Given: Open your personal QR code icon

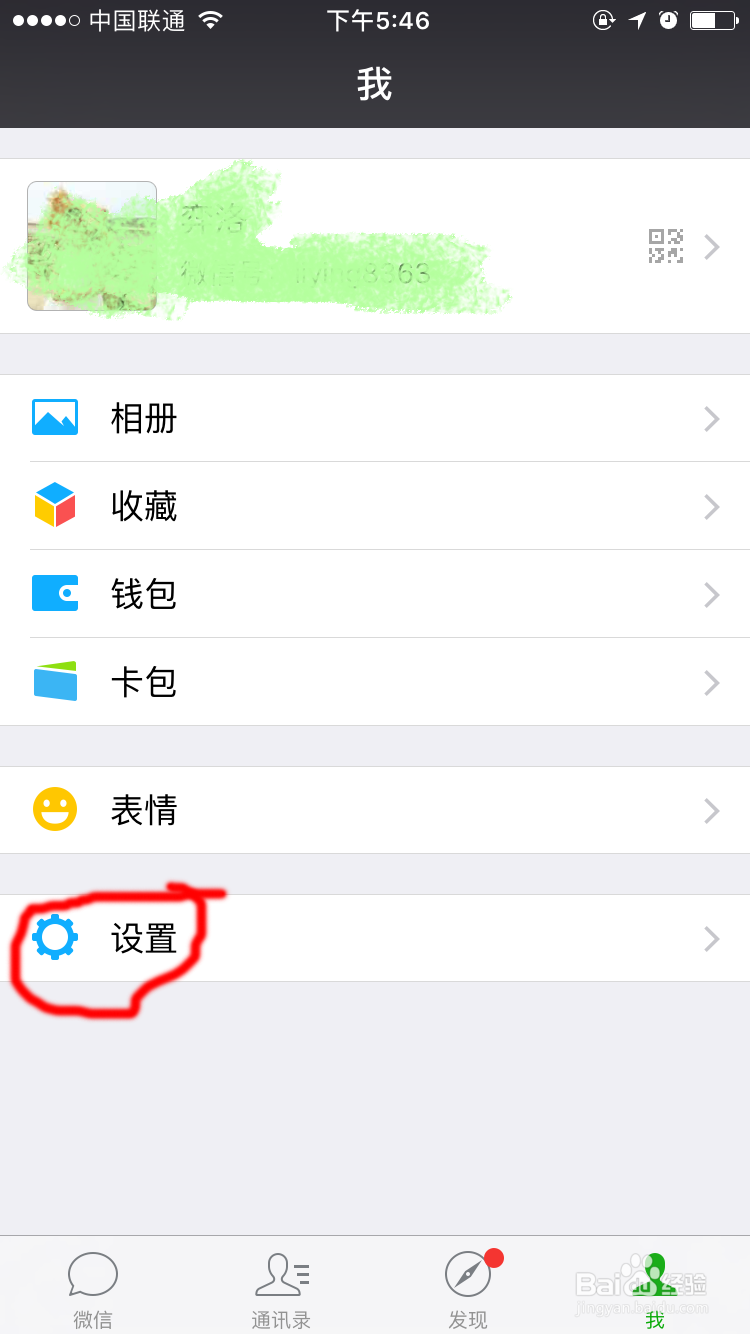Looking at the screenshot, I should tap(665, 247).
